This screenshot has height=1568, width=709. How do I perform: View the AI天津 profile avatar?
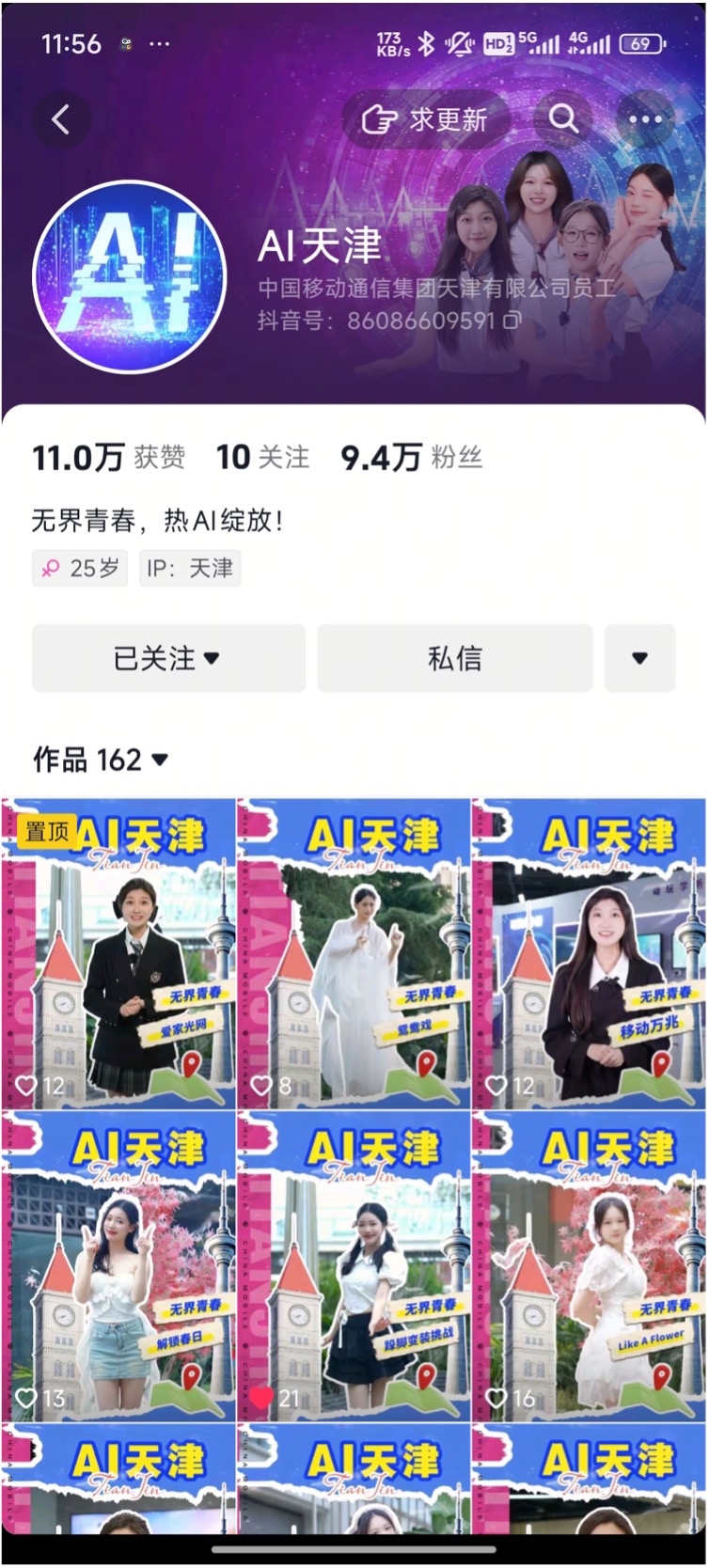[x=130, y=276]
